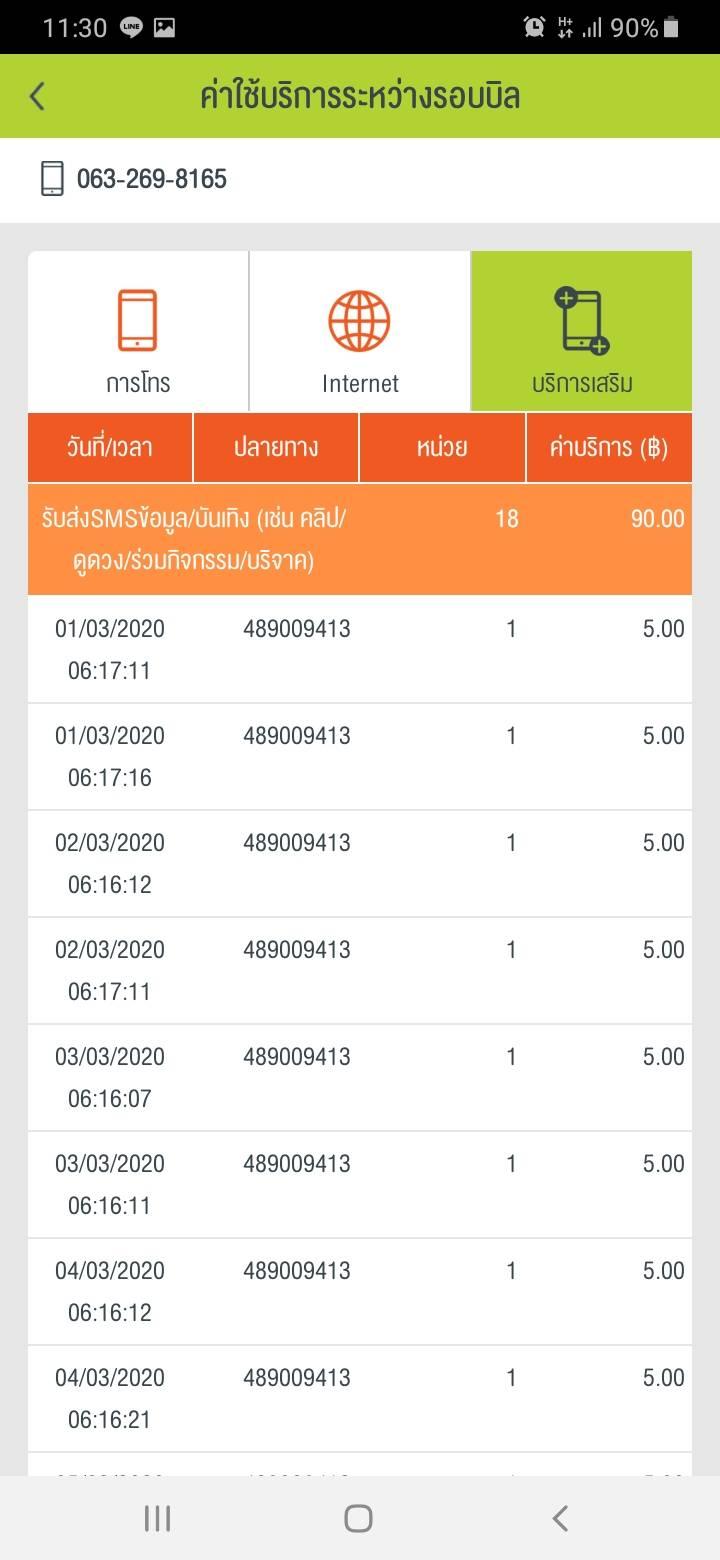Tap the system home button
The height and width of the screenshot is (1560, 720).
pos(358,1518)
